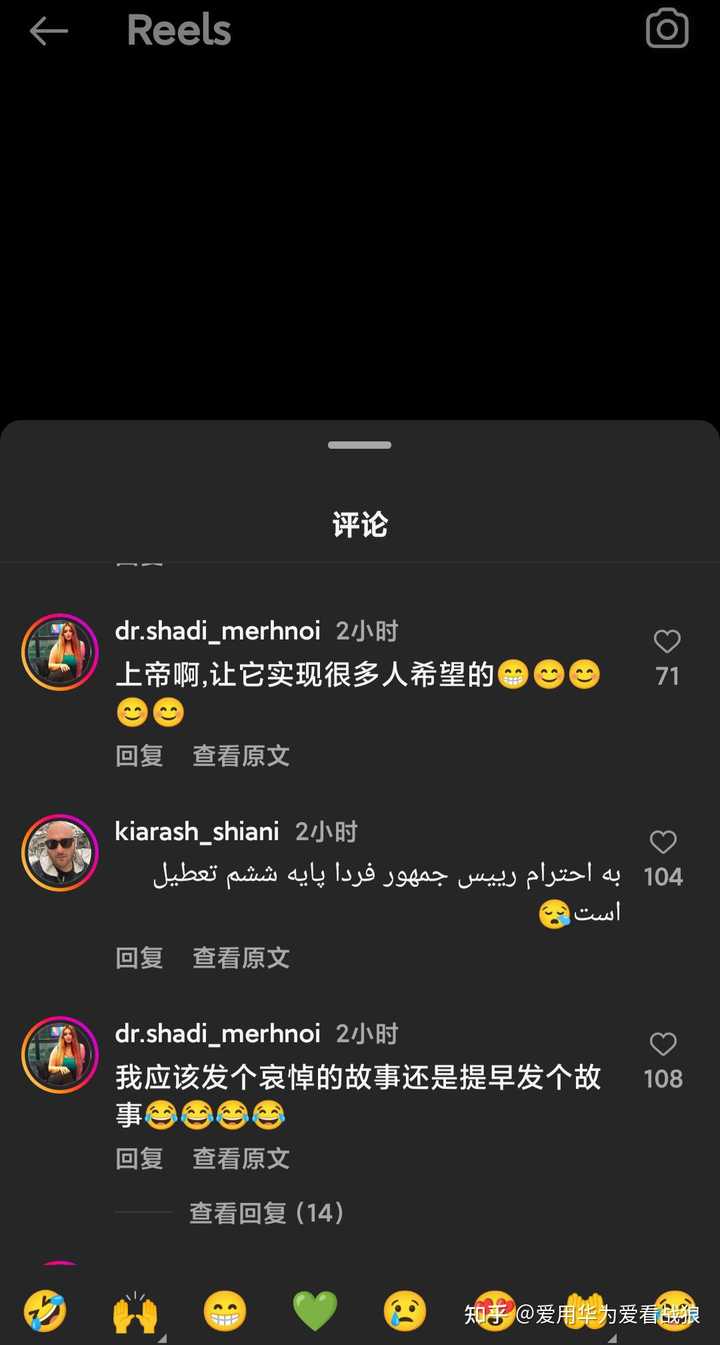
Task: Tap the comments sheet drag handle
Action: (x=359, y=445)
